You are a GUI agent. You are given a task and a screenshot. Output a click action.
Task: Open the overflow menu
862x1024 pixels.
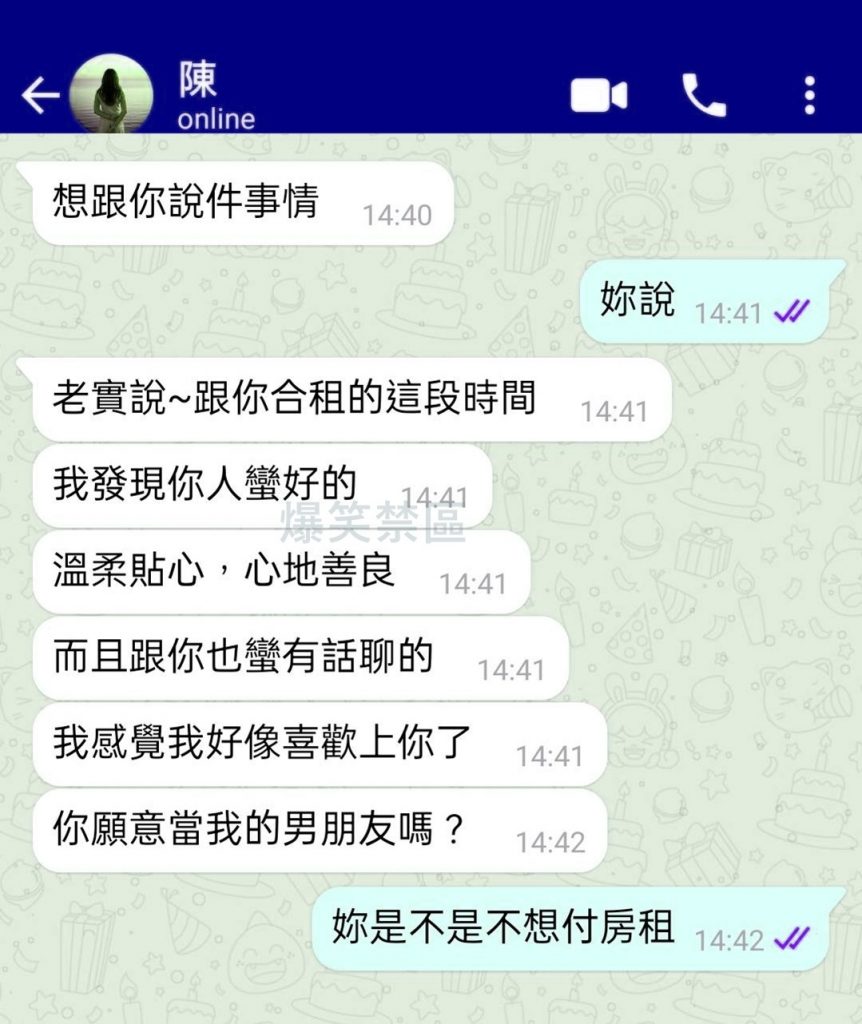point(809,96)
